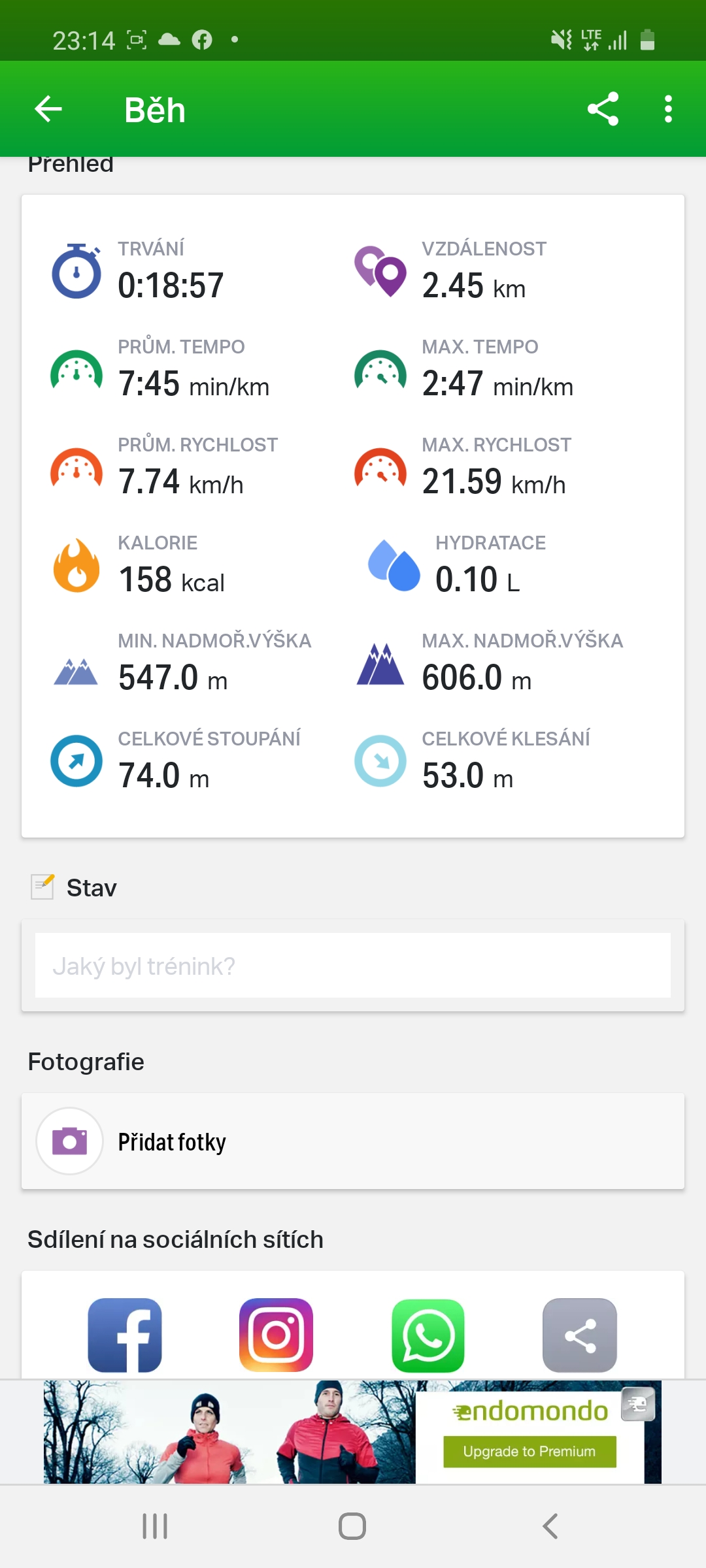Open the grey generic share option

[580, 1335]
